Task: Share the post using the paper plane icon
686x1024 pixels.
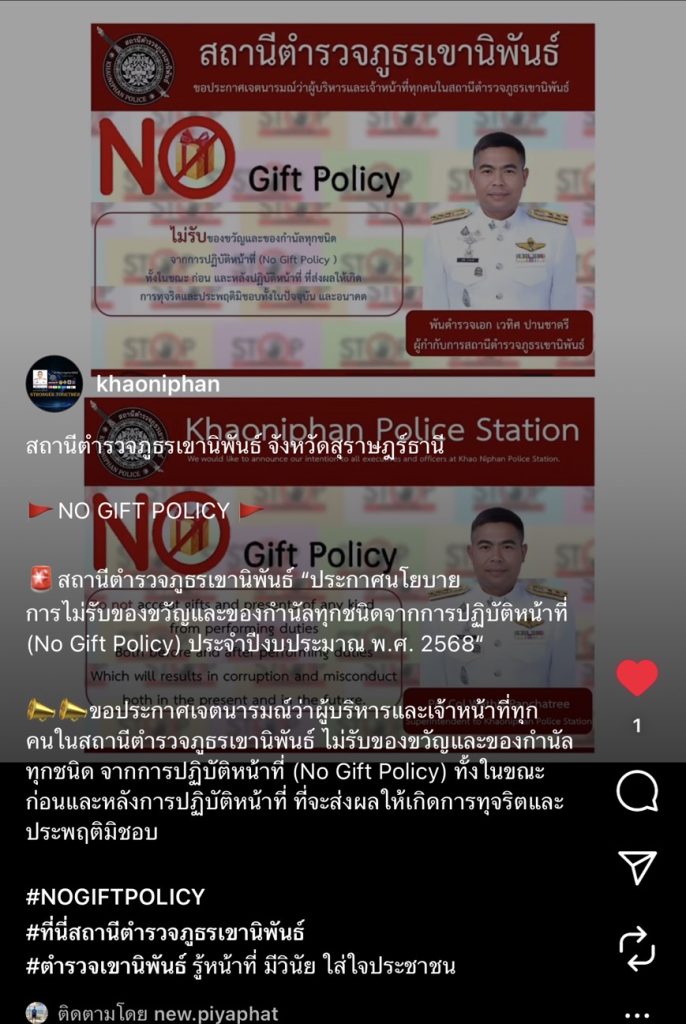Action: pyautogui.click(x=637, y=867)
